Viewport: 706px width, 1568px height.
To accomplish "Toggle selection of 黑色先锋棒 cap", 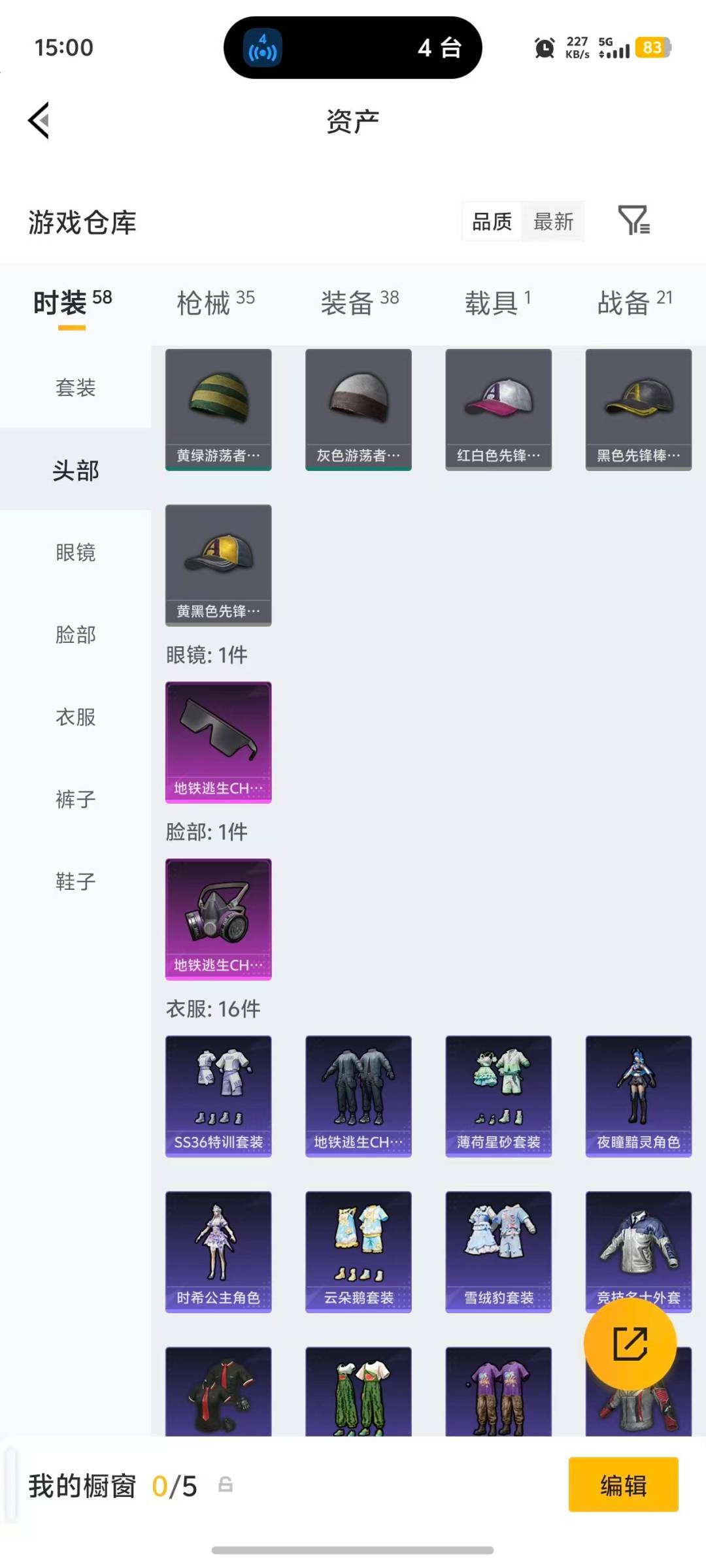I will 638,410.
